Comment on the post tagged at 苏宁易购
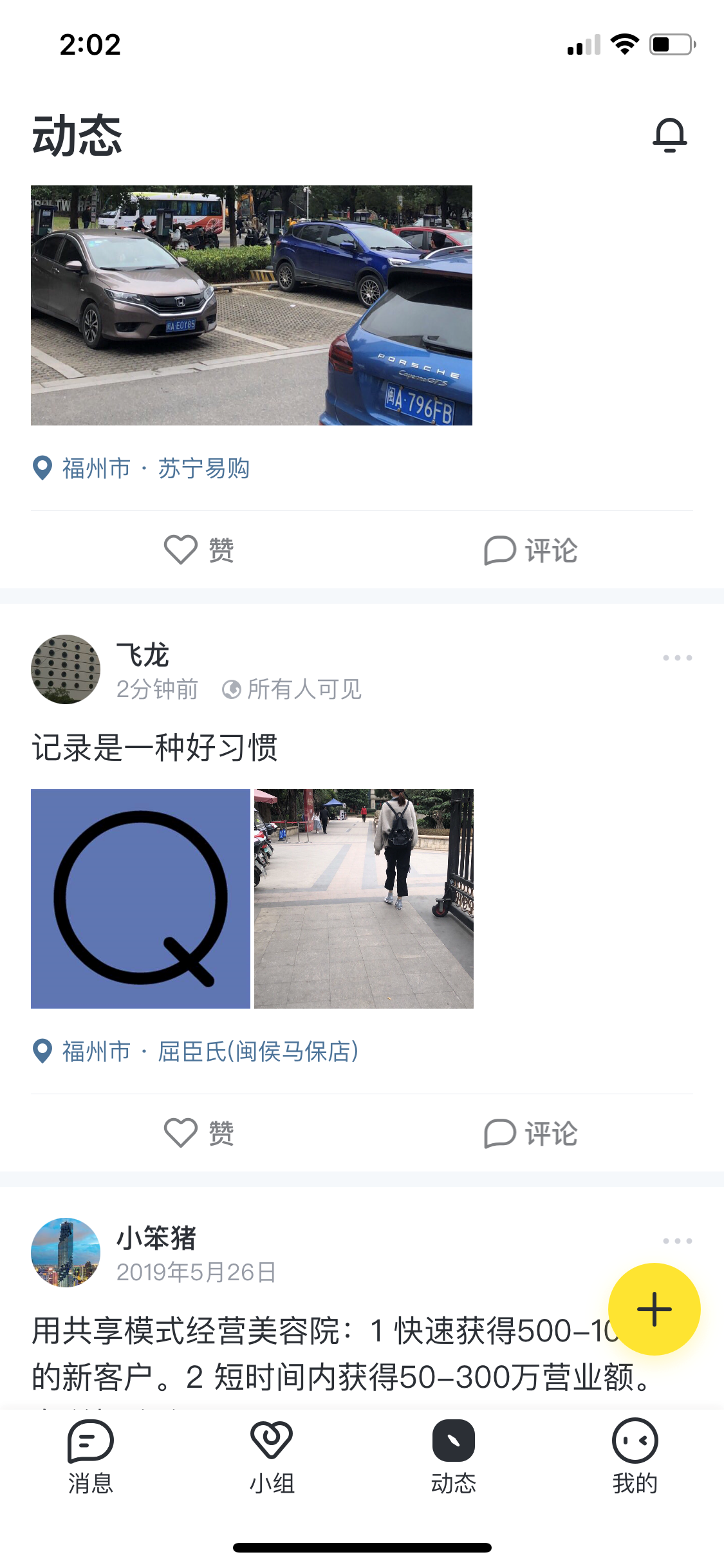 click(x=531, y=550)
